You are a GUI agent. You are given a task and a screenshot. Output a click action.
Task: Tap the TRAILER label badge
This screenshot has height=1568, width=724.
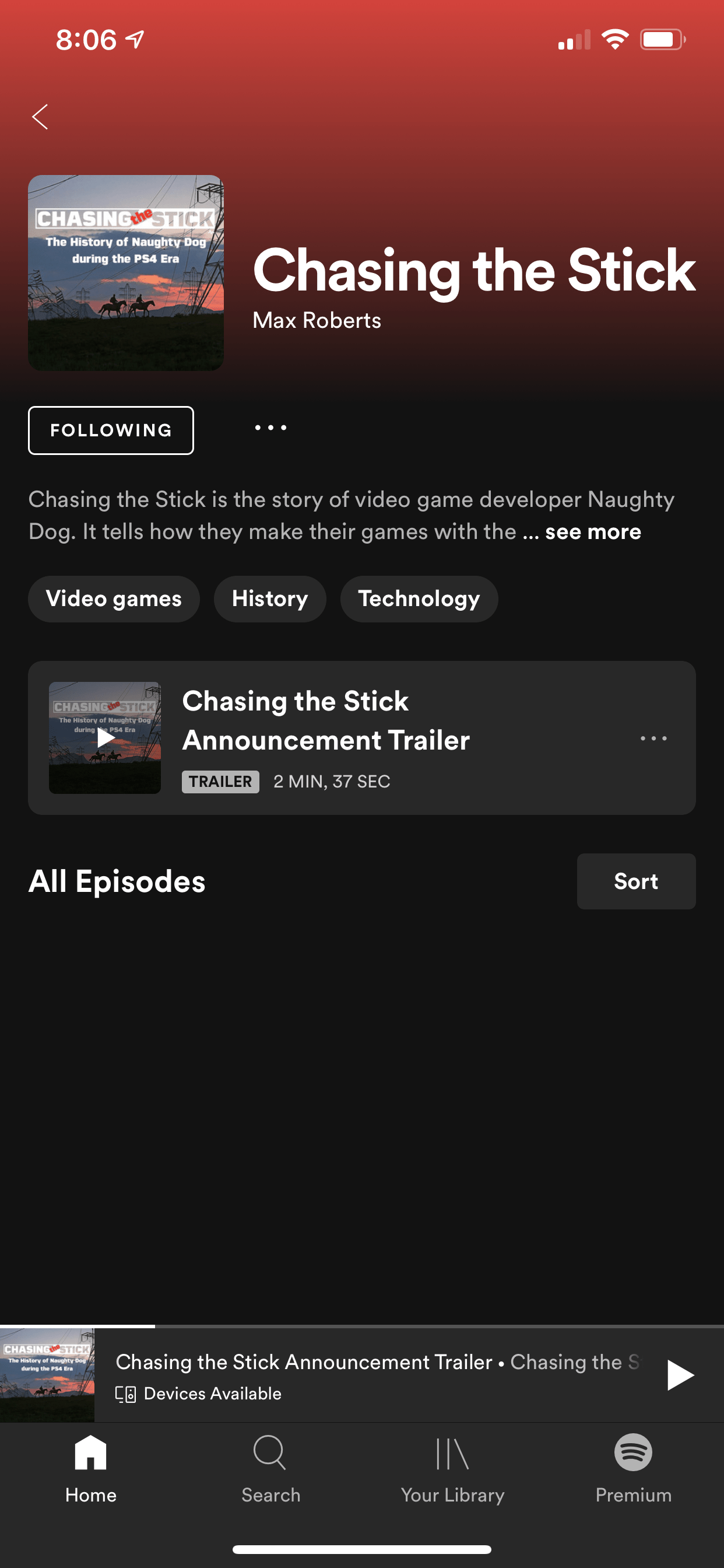pos(220,782)
